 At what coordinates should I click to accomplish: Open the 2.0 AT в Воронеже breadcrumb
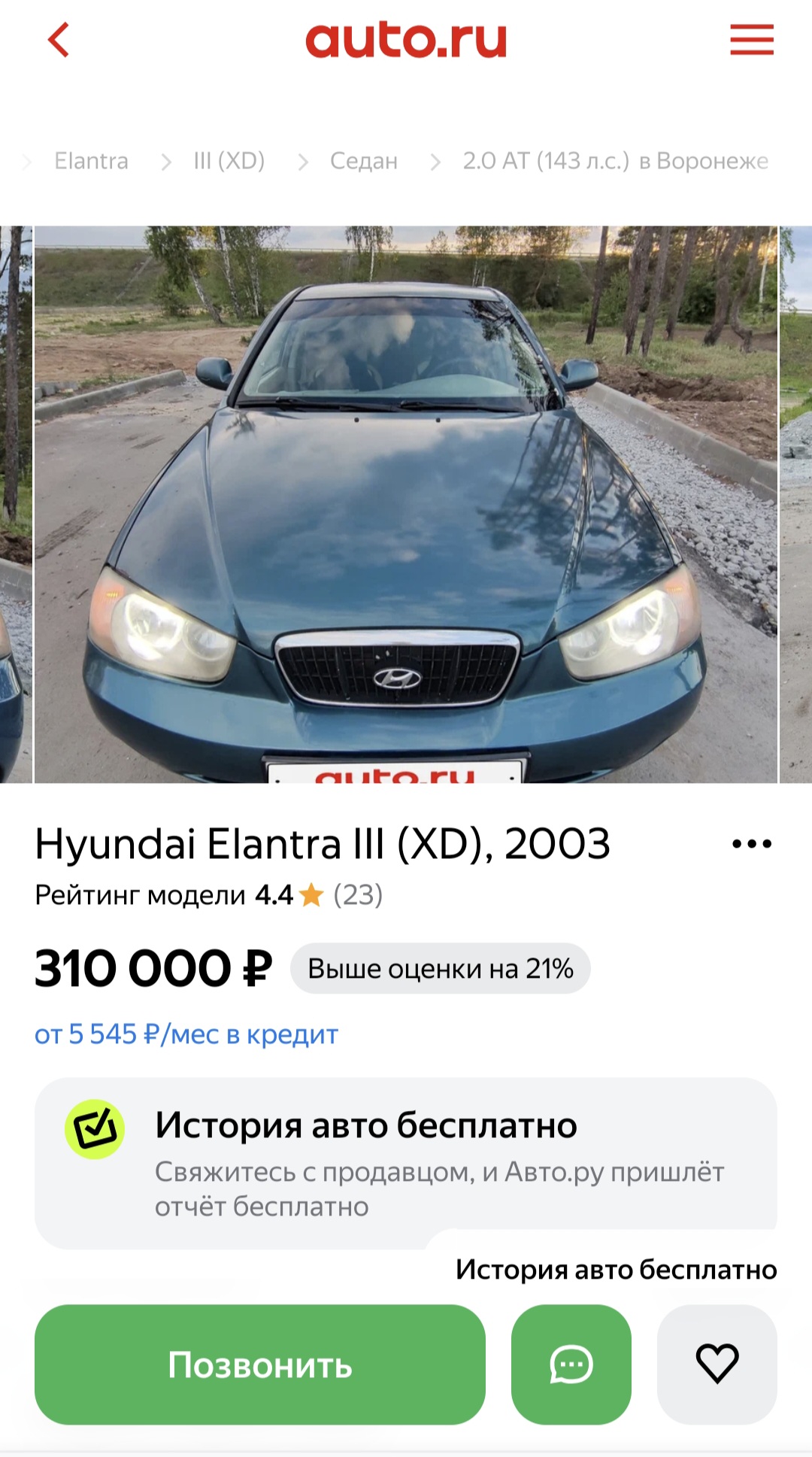tap(615, 161)
